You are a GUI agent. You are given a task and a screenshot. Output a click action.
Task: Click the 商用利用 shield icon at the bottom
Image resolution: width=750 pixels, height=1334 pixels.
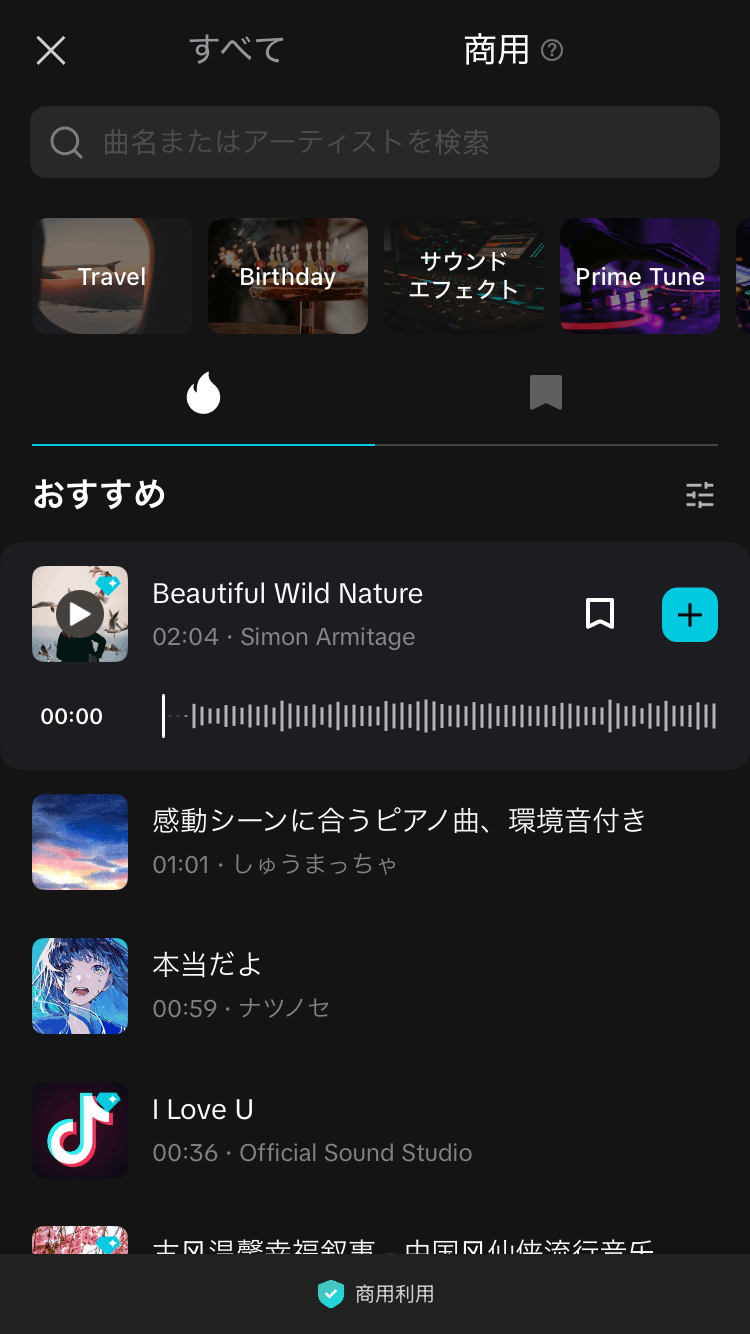tap(331, 1294)
